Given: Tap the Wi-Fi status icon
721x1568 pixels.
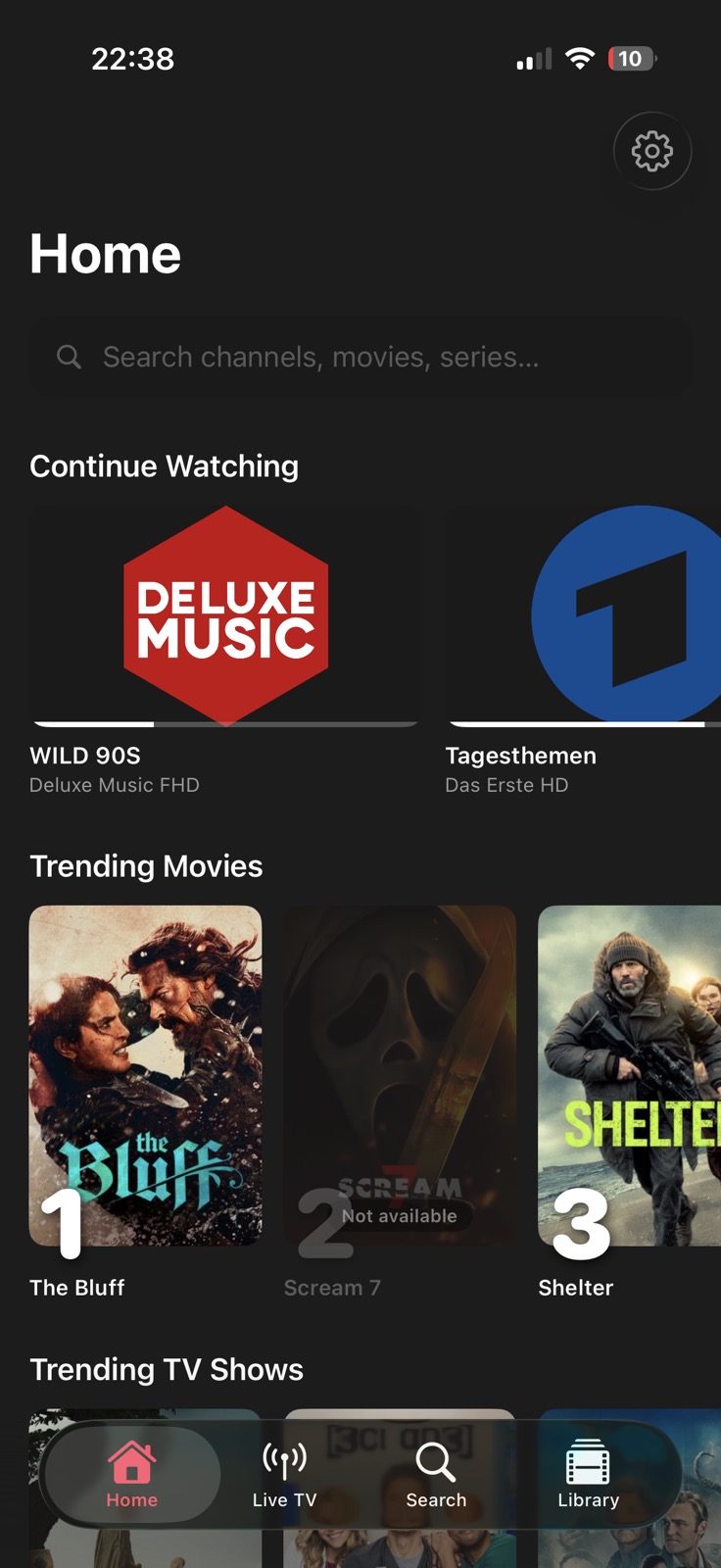Looking at the screenshot, I should tap(580, 59).
